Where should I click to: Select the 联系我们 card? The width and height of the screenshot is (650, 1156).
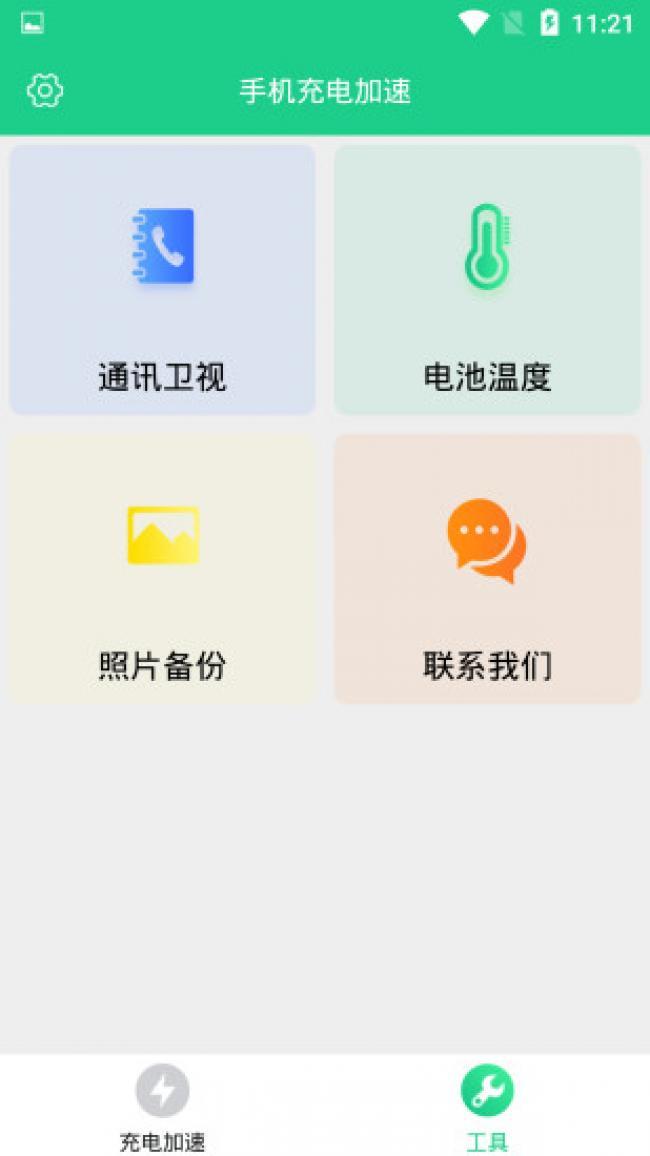(x=487, y=568)
